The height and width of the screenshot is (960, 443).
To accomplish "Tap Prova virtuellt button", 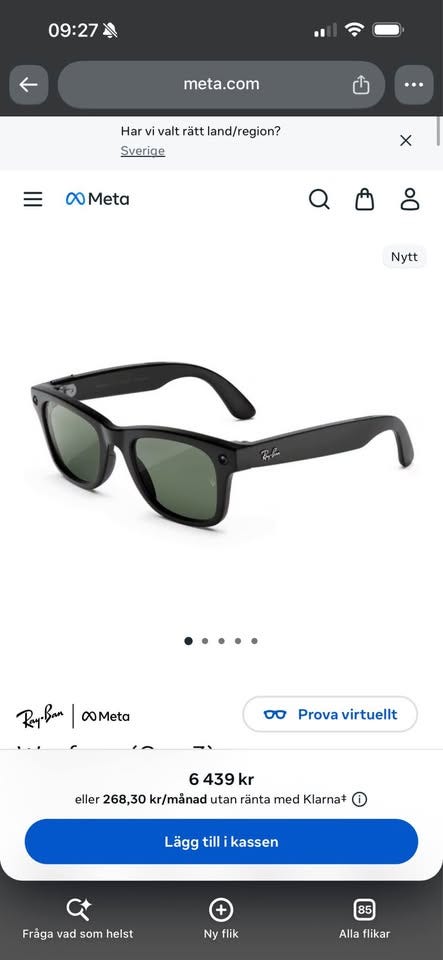I will click(x=330, y=714).
